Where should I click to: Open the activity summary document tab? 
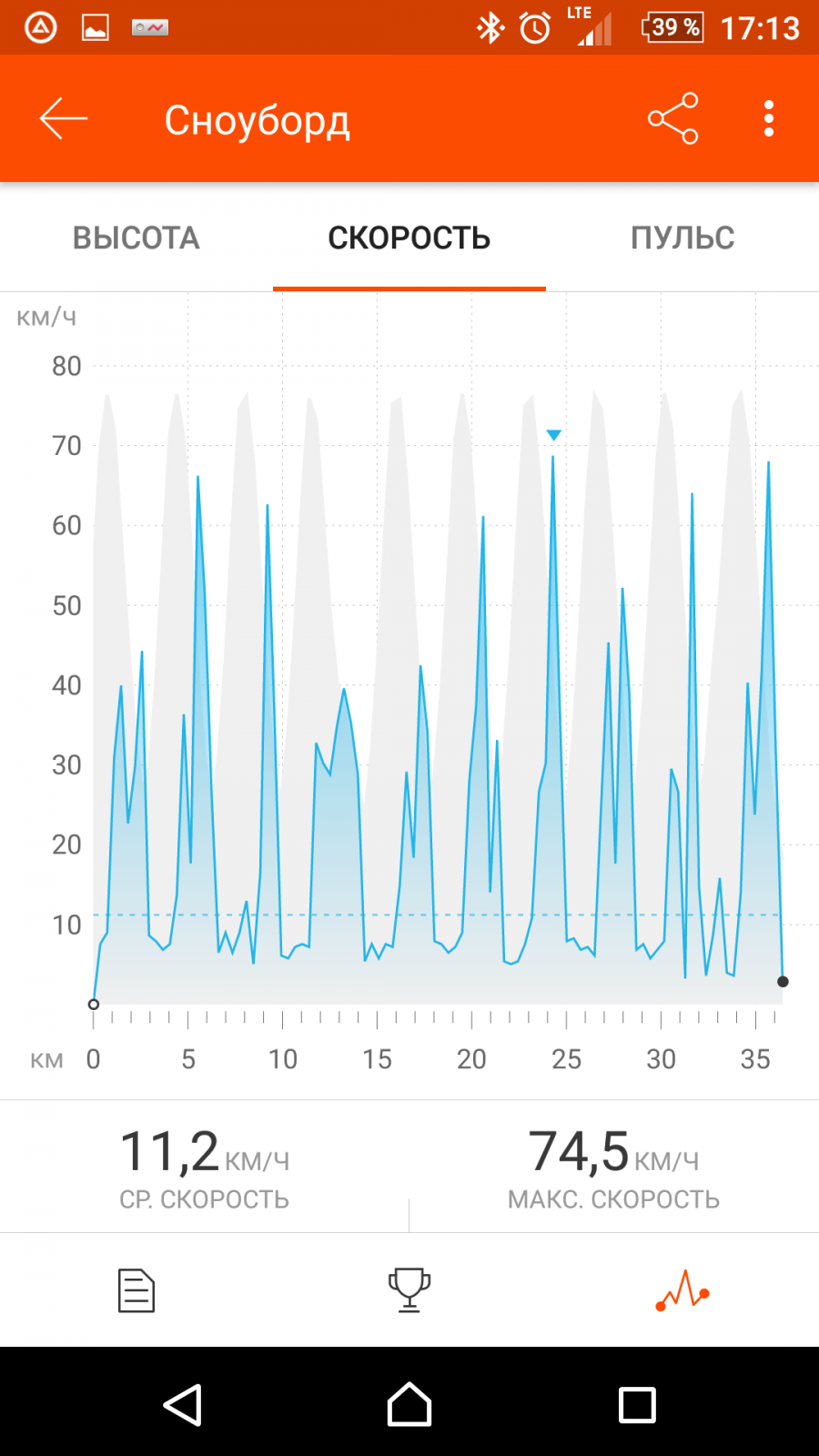tap(136, 1290)
